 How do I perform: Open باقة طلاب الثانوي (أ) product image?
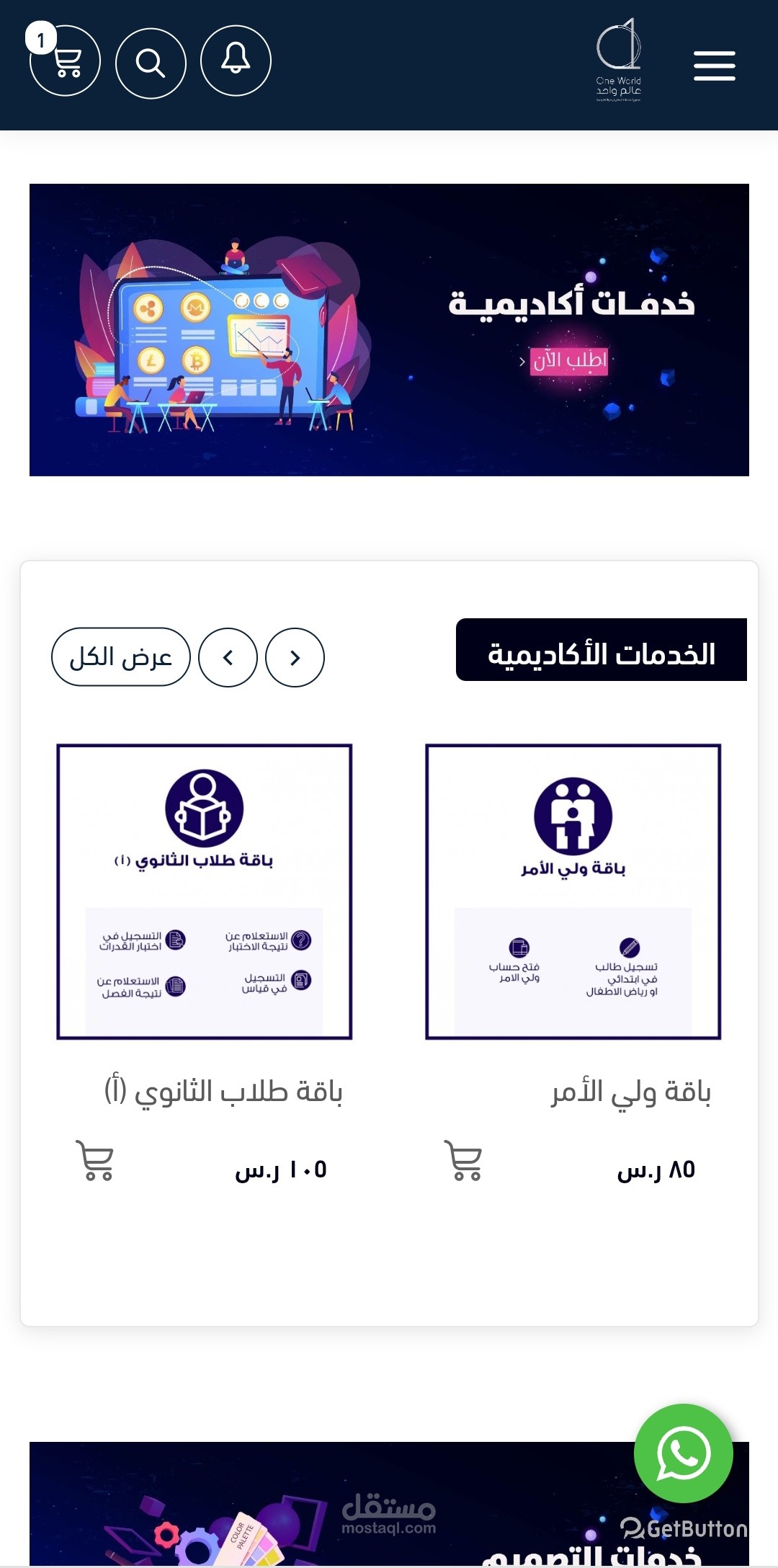click(205, 892)
